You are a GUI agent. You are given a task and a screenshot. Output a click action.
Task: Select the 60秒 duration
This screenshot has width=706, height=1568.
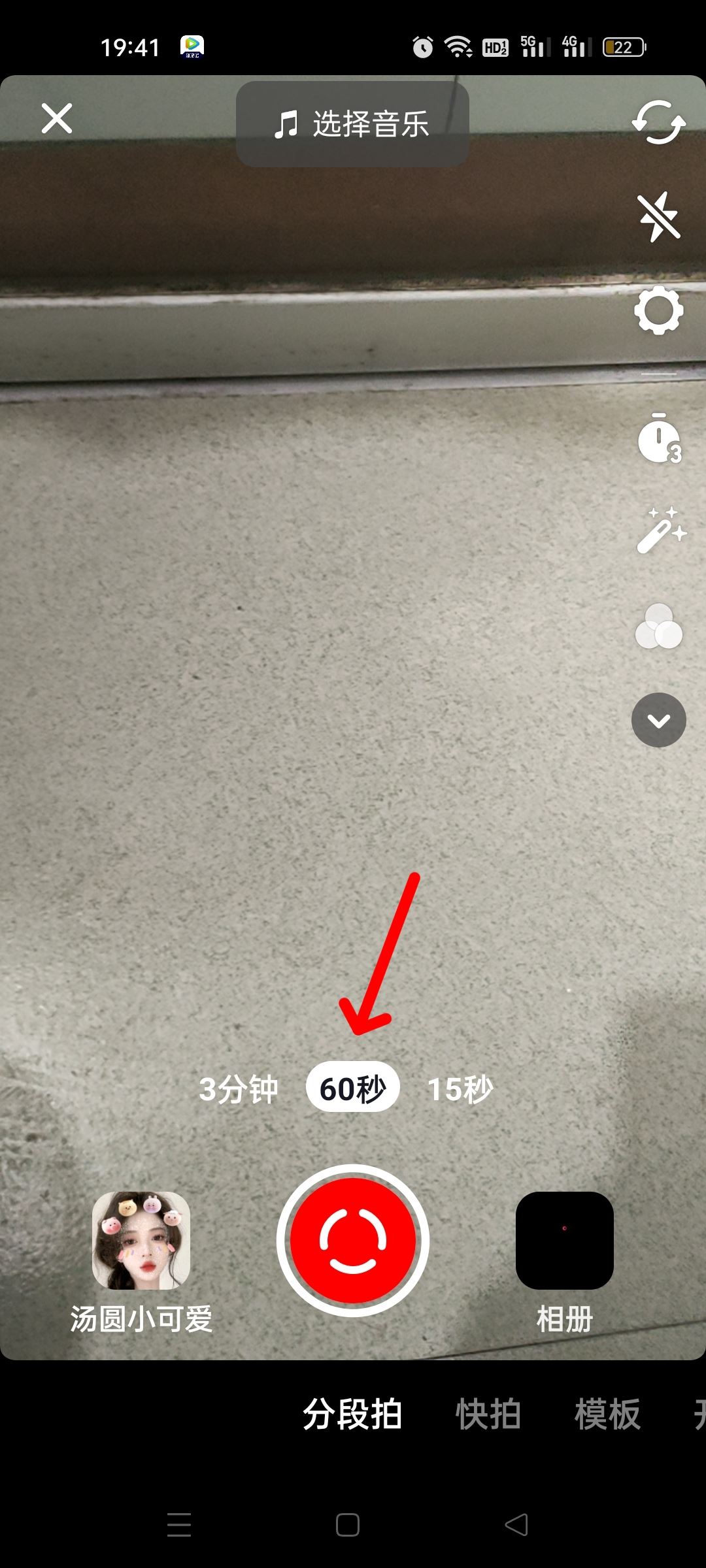(x=352, y=1088)
